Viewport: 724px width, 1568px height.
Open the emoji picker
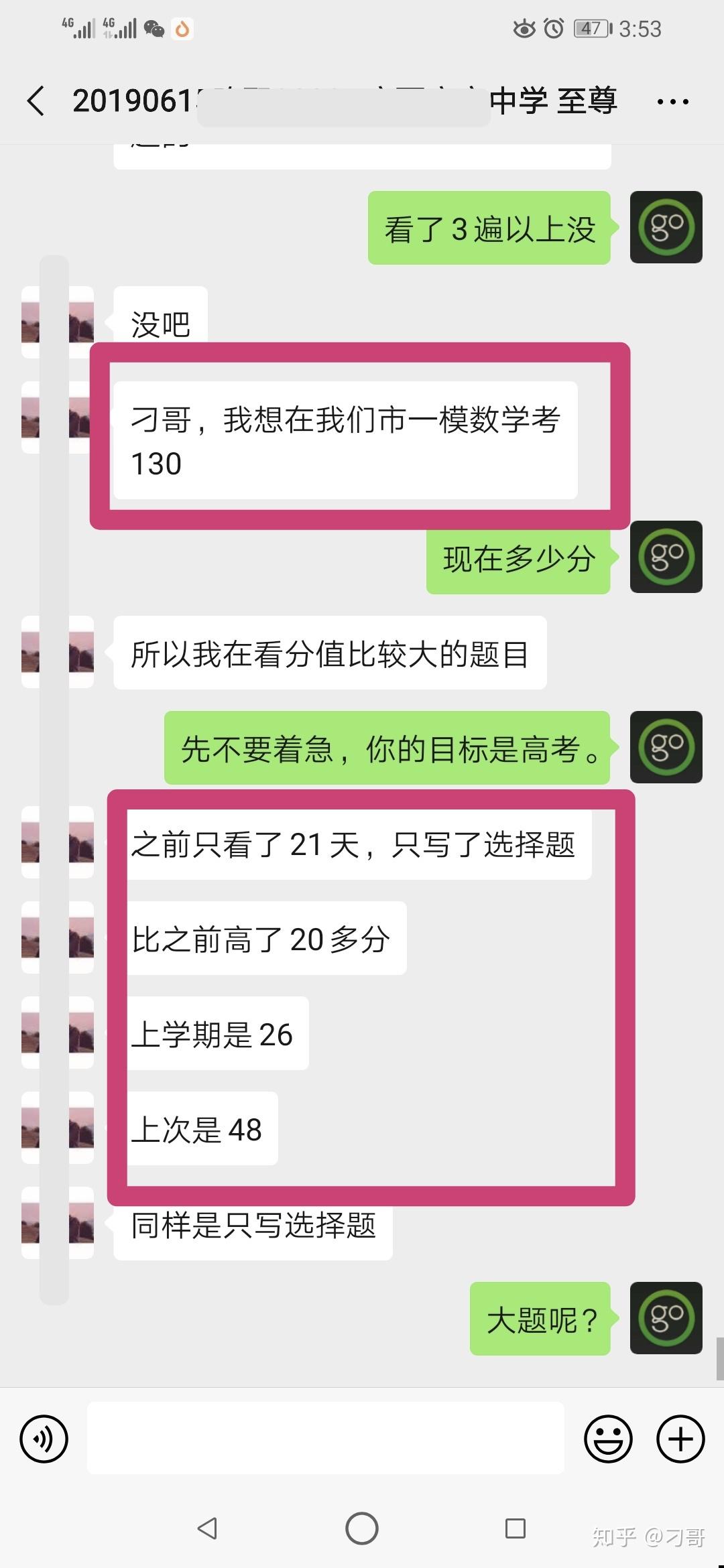(608, 1439)
